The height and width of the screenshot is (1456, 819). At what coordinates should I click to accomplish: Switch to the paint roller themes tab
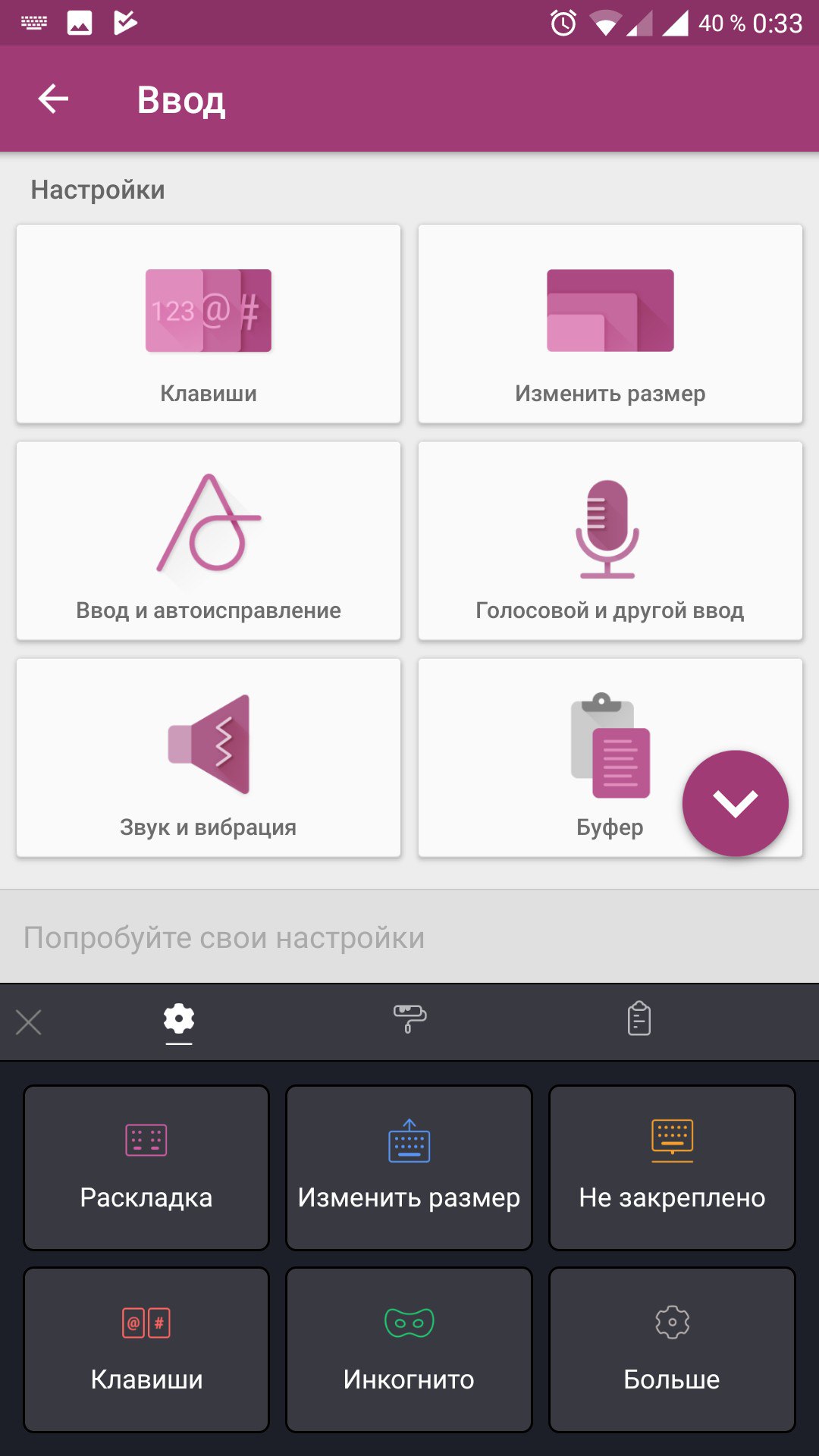point(409,1020)
